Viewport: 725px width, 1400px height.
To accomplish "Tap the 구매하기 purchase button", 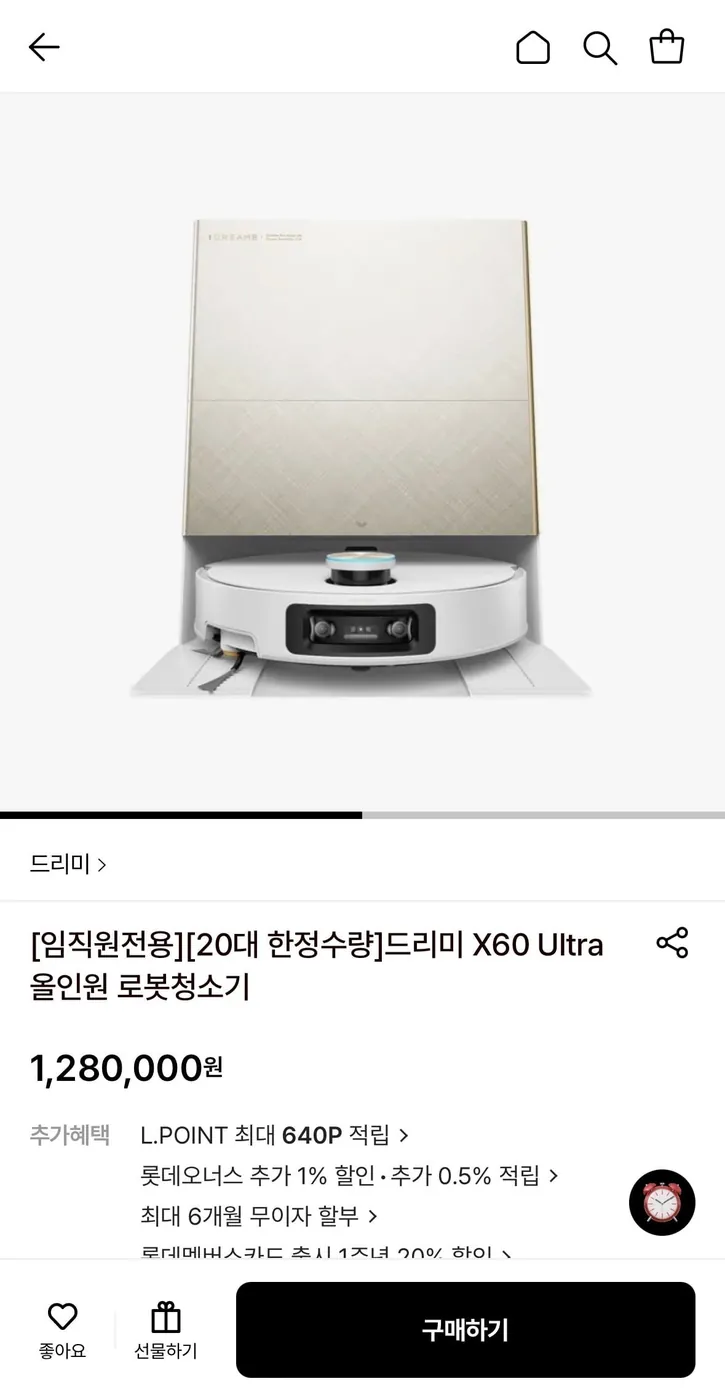I will click(x=463, y=1330).
